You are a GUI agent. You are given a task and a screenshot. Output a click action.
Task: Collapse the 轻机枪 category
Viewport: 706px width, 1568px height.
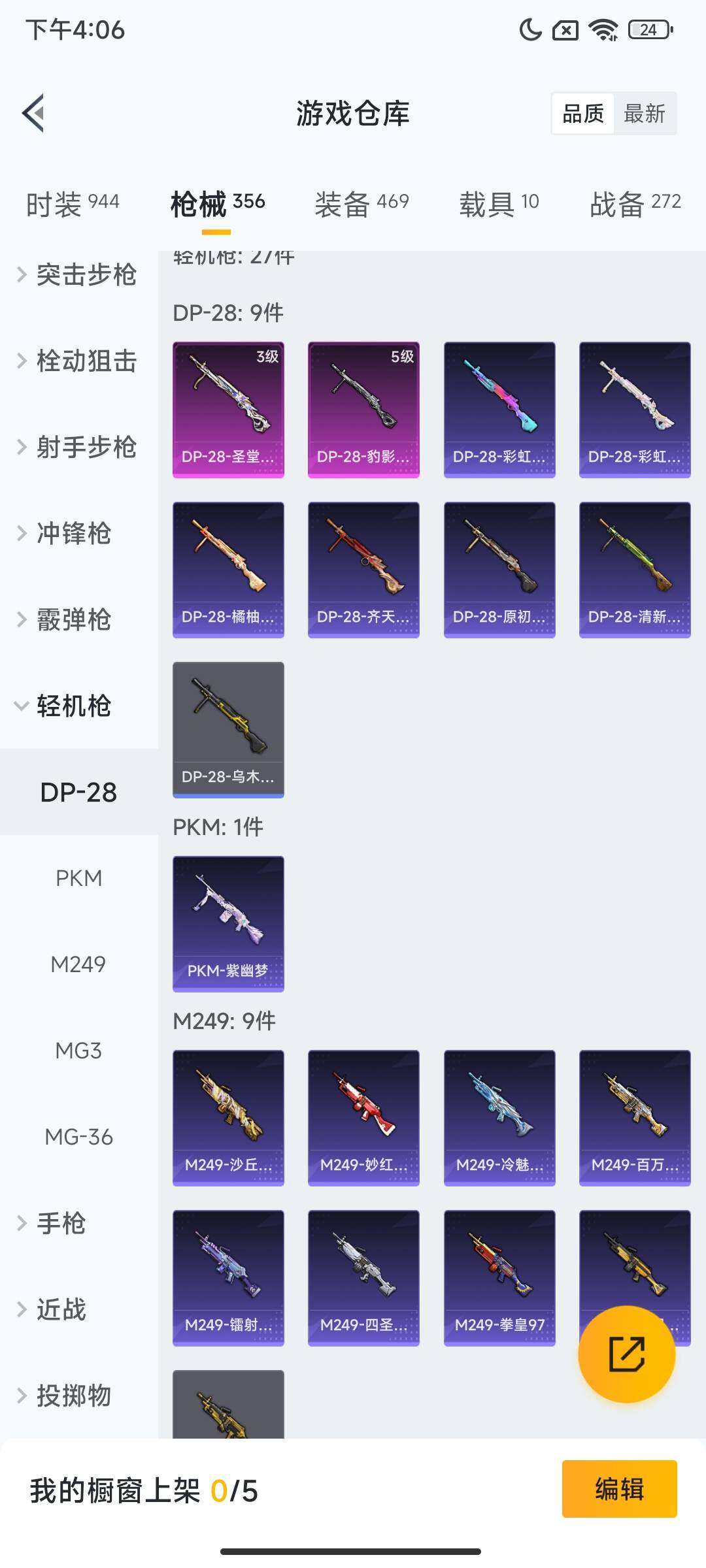click(x=72, y=706)
